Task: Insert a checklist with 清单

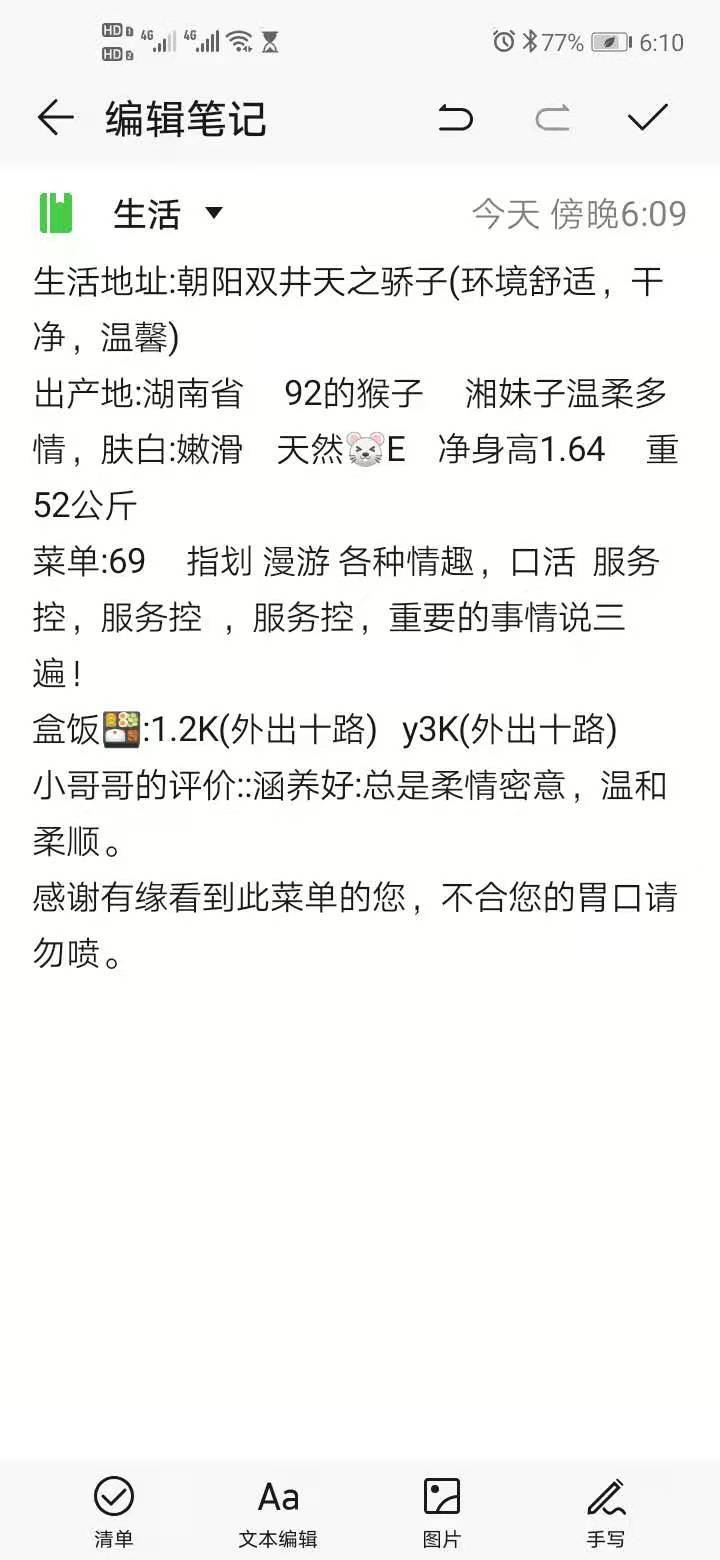Action: (114, 1511)
